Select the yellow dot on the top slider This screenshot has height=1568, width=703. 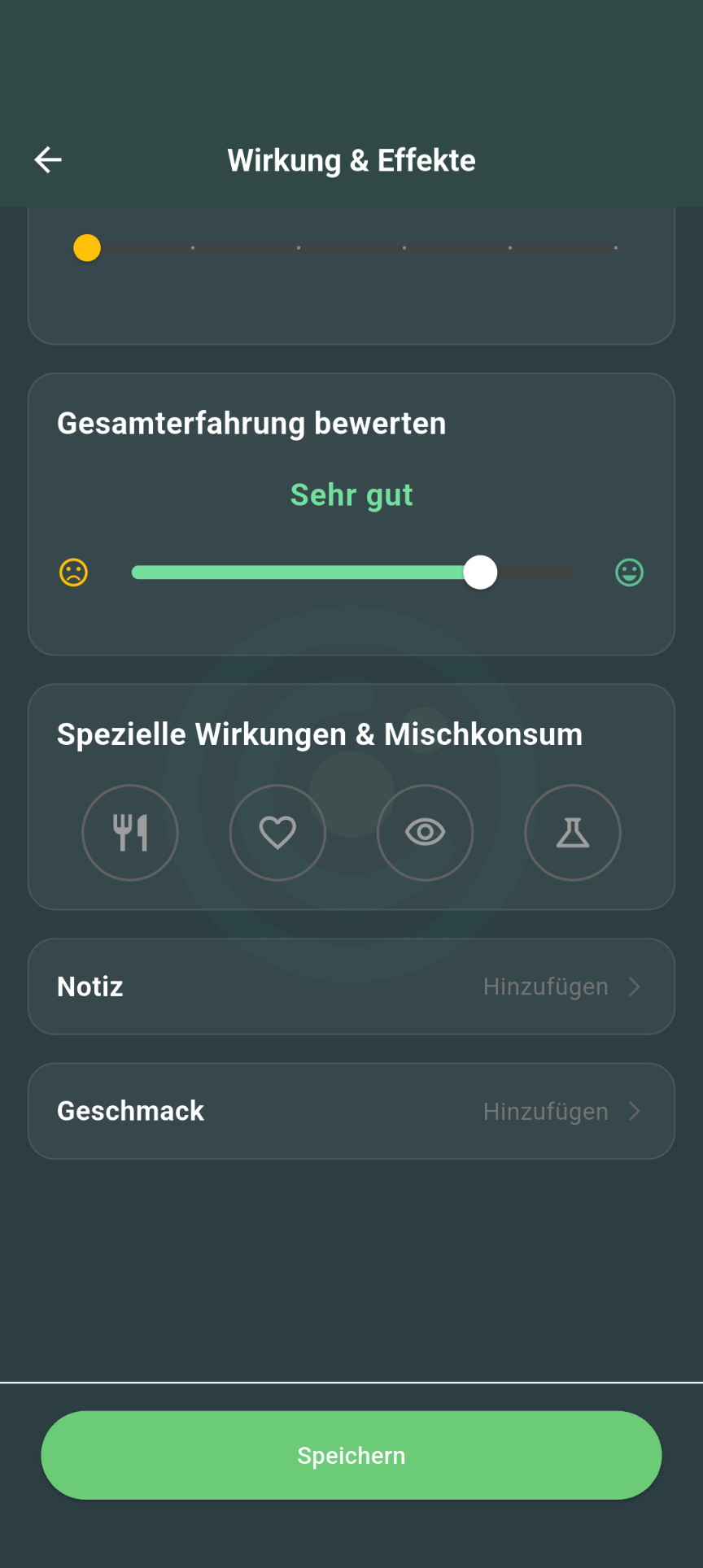pyautogui.click(x=86, y=247)
